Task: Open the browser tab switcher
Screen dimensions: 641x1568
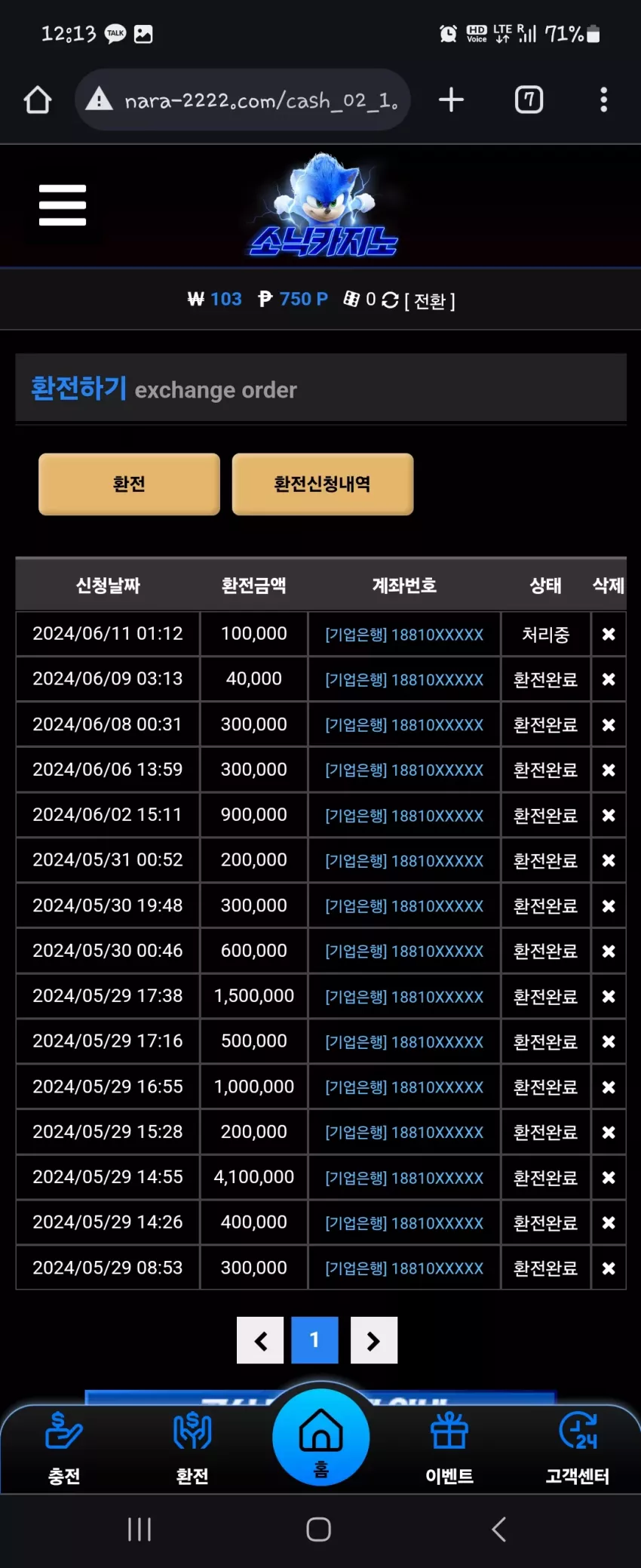Action: (x=529, y=100)
